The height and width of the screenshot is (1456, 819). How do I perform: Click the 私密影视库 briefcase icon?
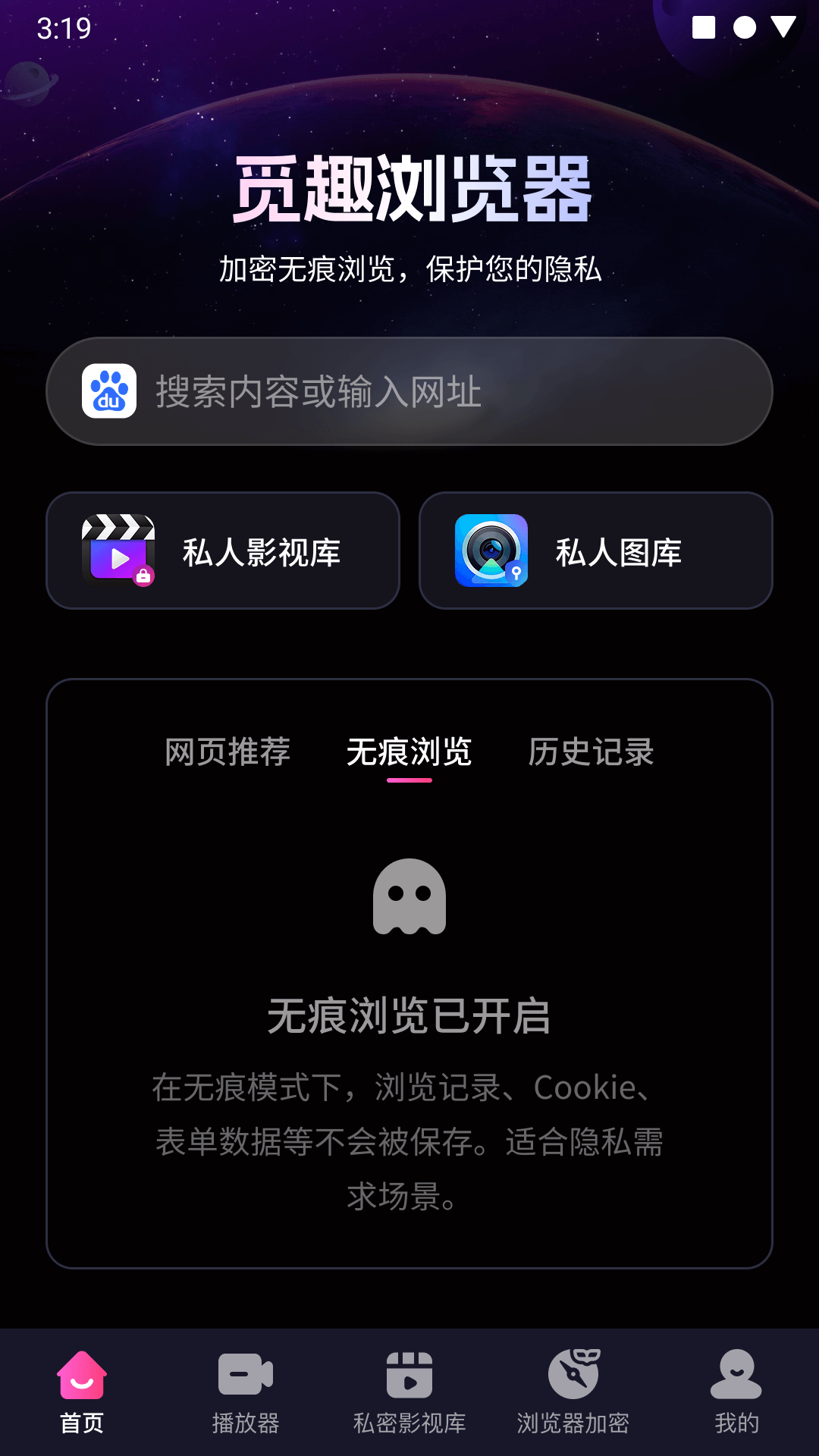tap(409, 1375)
